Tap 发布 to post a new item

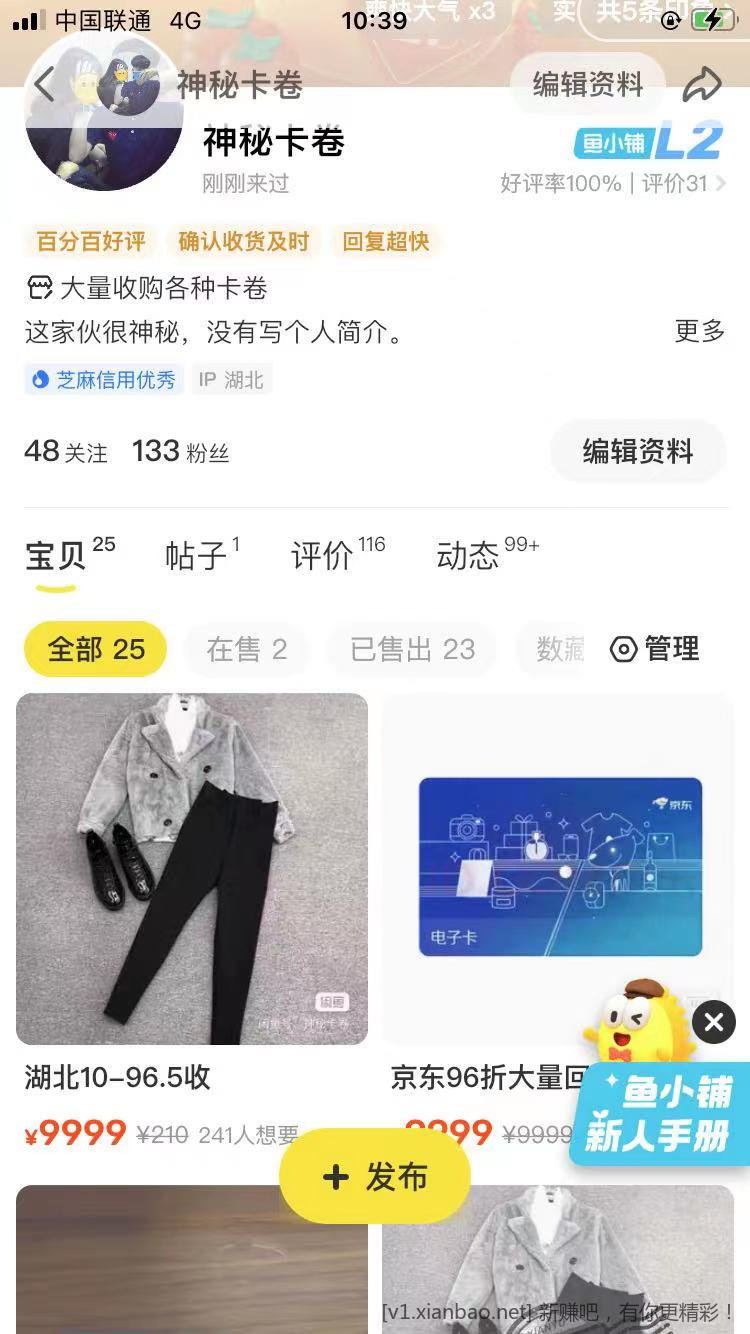[x=375, y=1177]
